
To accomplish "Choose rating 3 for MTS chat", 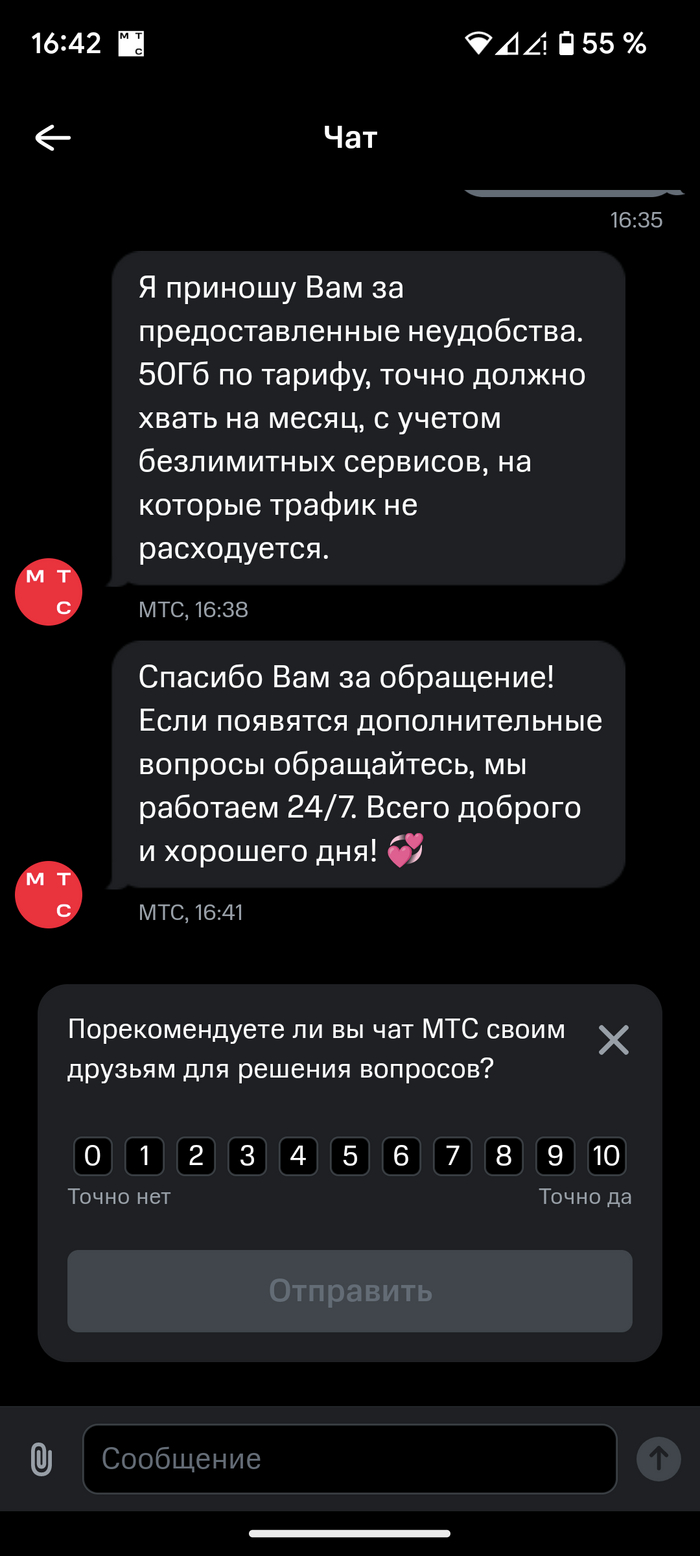I will point(247,1156).
